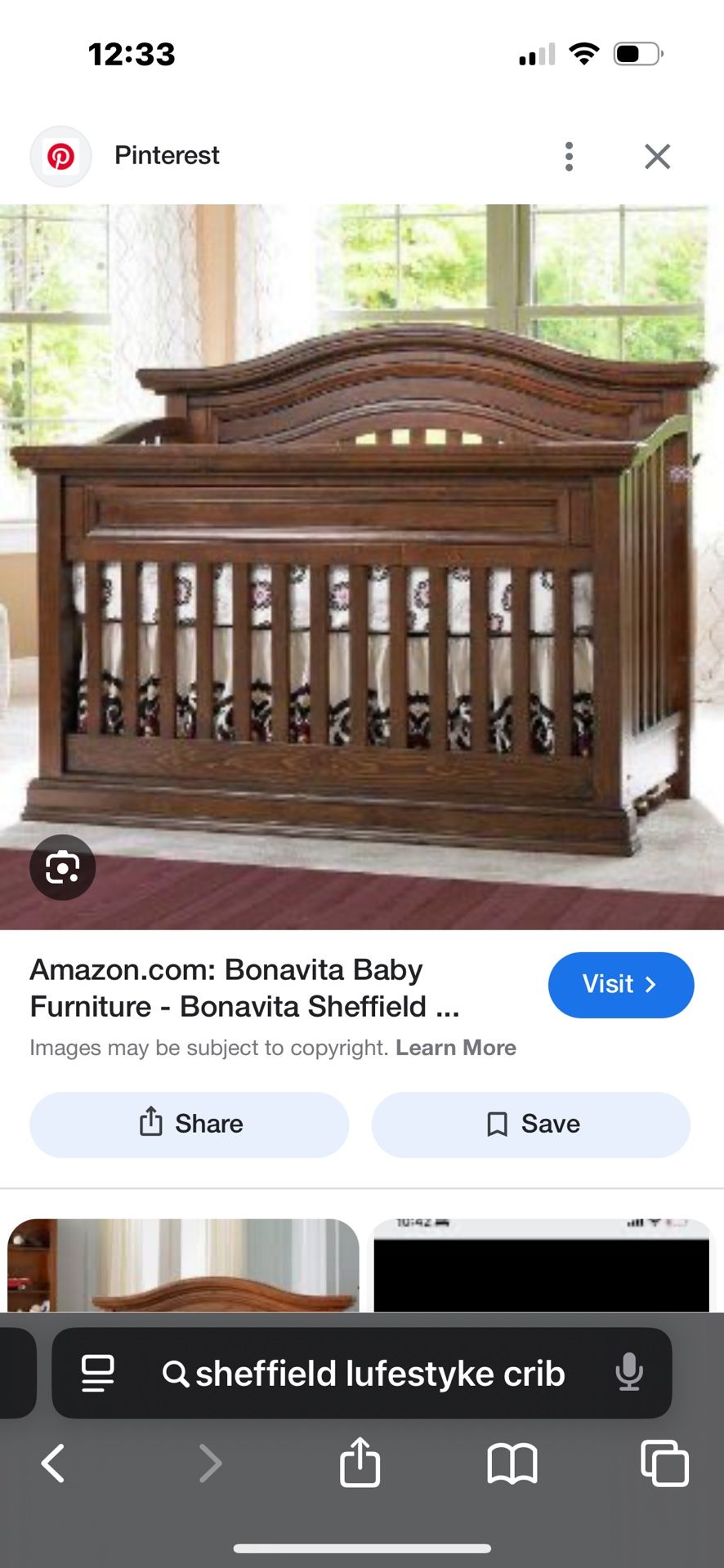724x1568 pixels.
Task: Tap the Pinterest logo icon
Action: (60, 155)
